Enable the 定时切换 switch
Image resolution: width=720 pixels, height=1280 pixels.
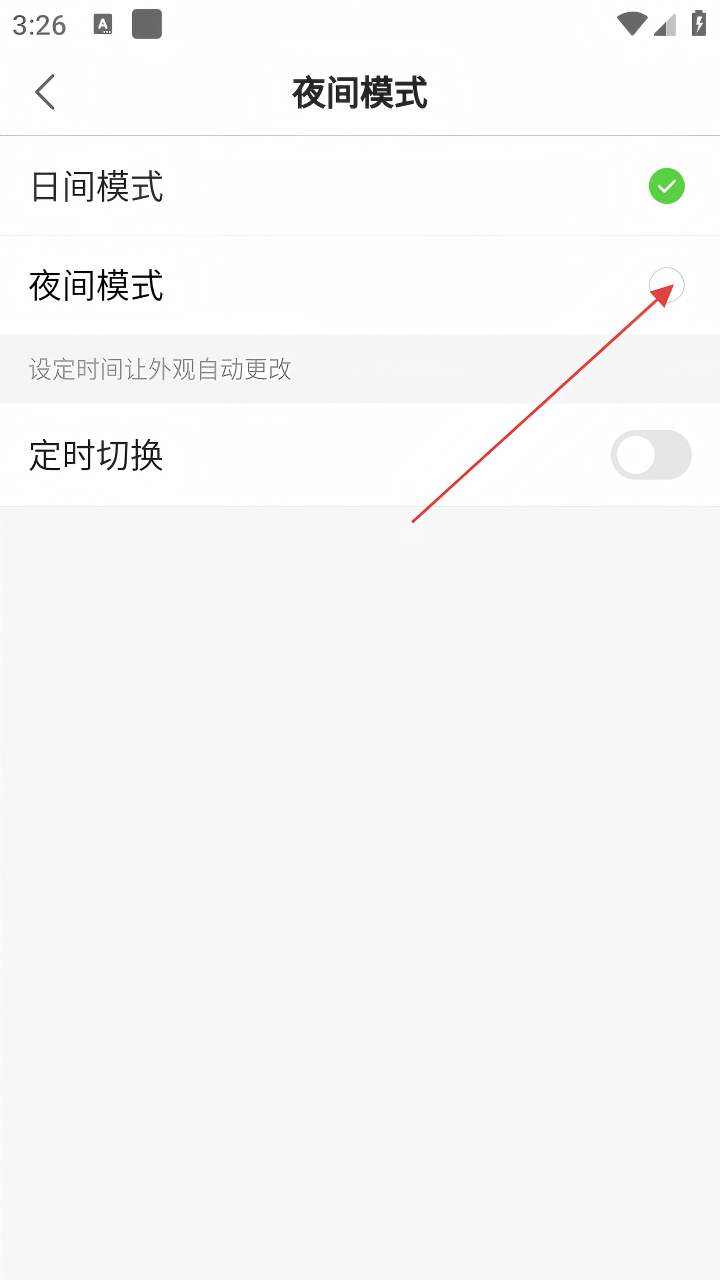(651, 455)
